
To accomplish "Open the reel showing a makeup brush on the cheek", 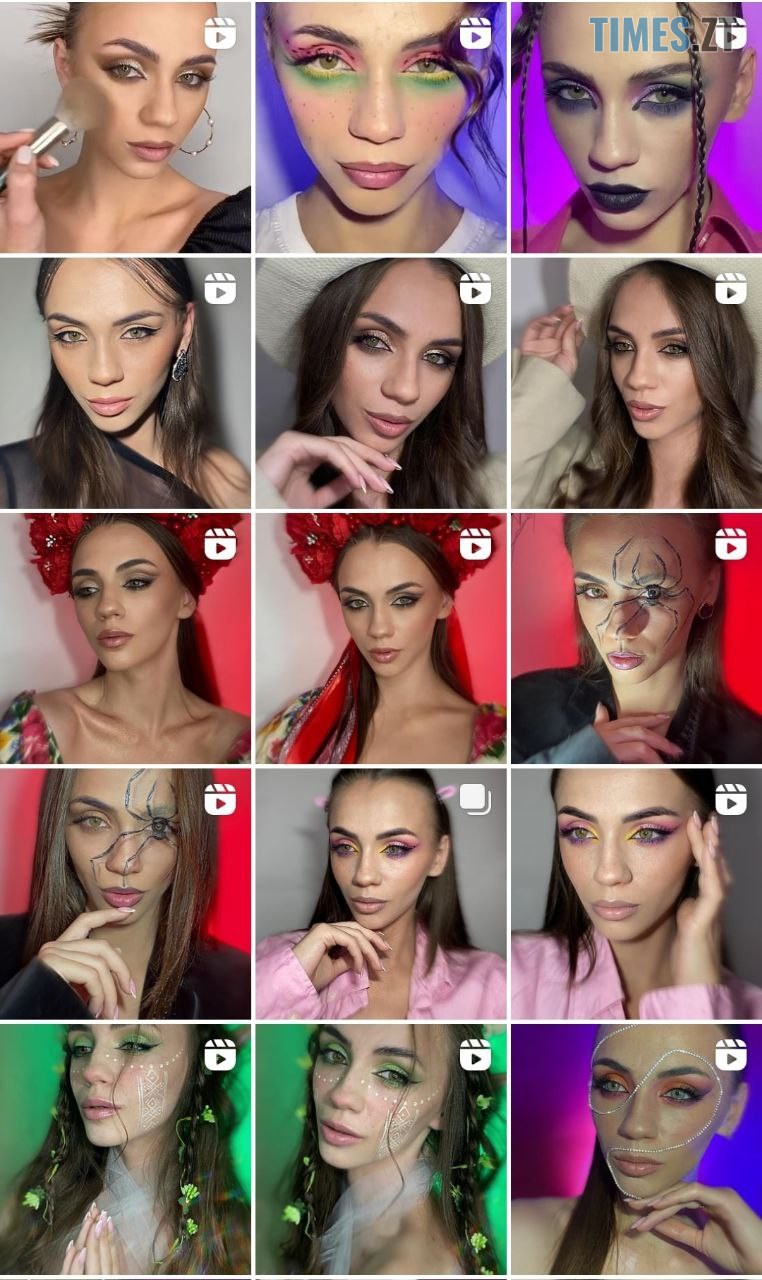I will point(125,127).
